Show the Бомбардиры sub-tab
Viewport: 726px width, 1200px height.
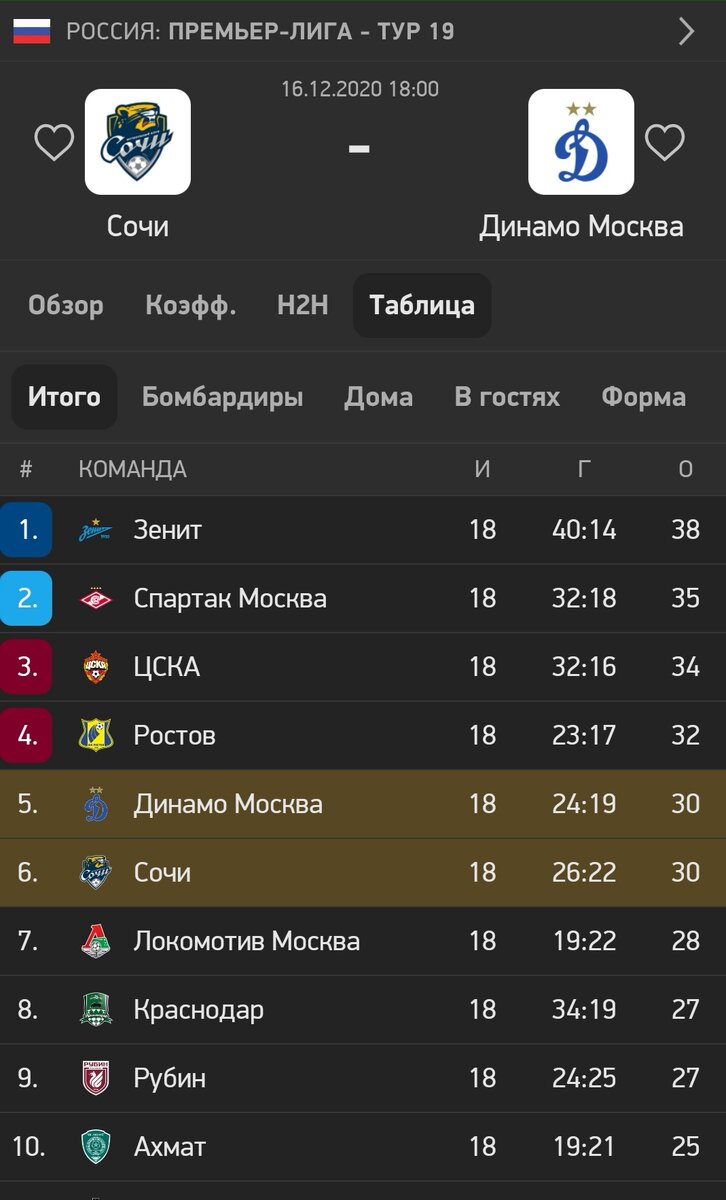[222, 397]
